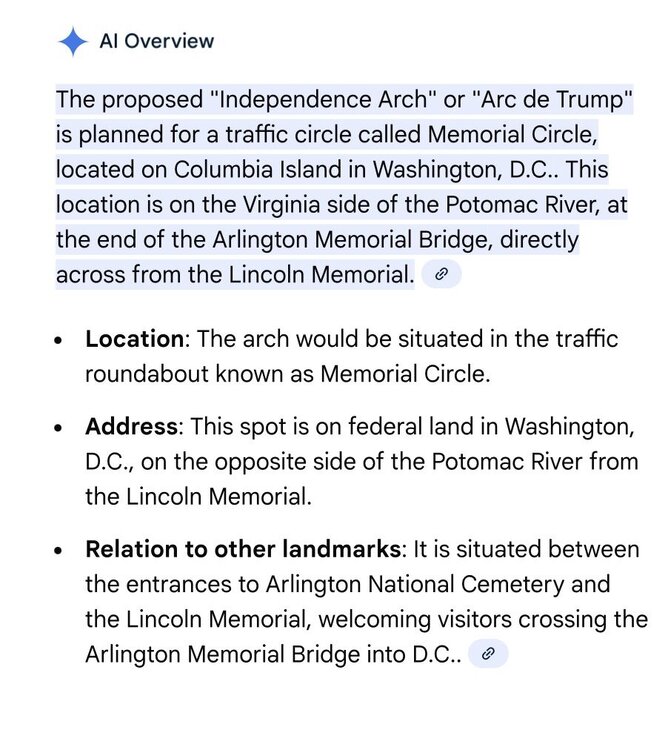668x750 pixels.
Task: Open the source link after the Lincoln Memorial paragraph
Action: pyautogui.click(x=441, y=274)
